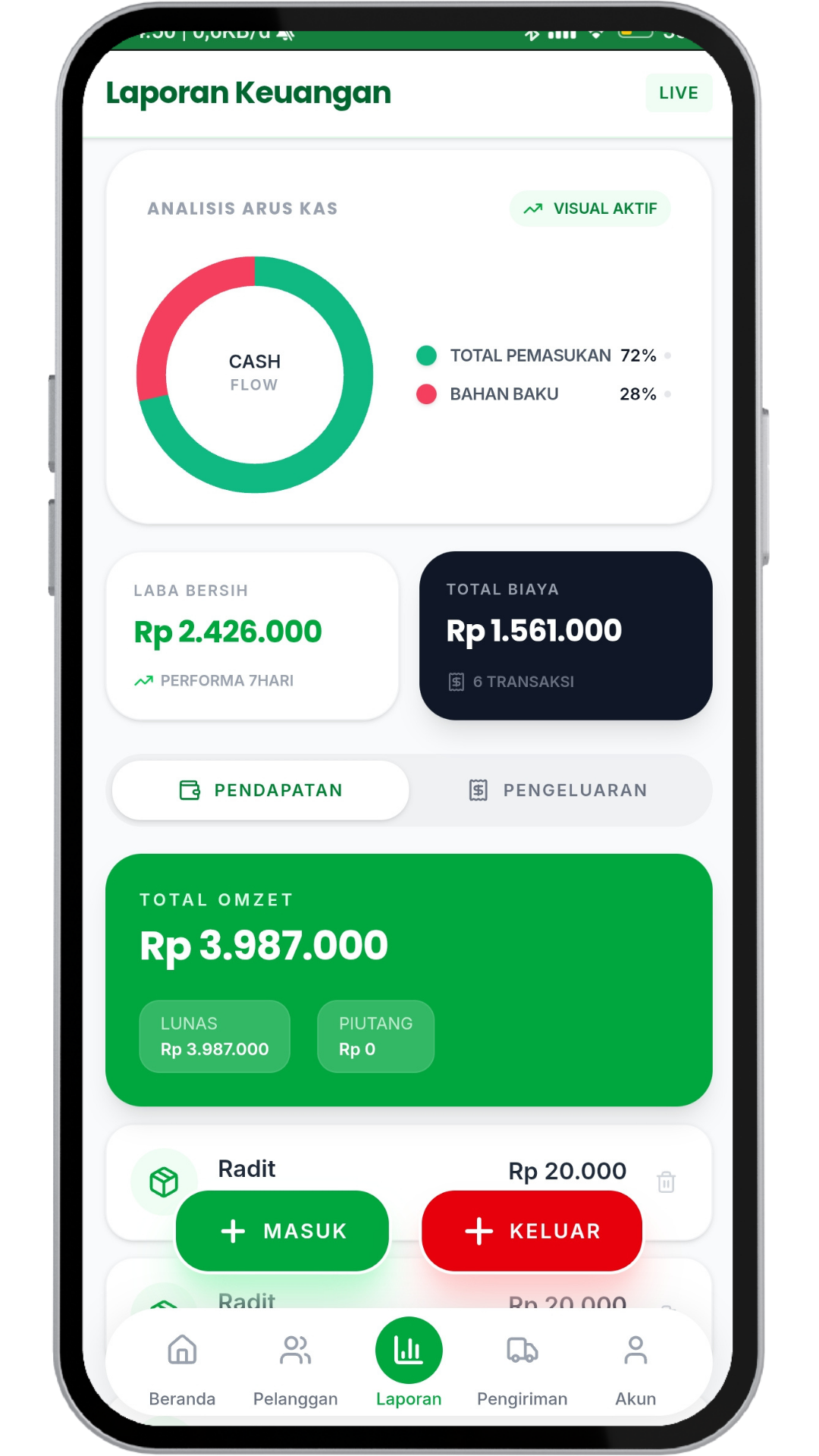Image resolution: width=819 pixels, height=1456 pixels.
Task: Delete the Radit Rp 20.000 transaction
Action: pos(667,1181)
